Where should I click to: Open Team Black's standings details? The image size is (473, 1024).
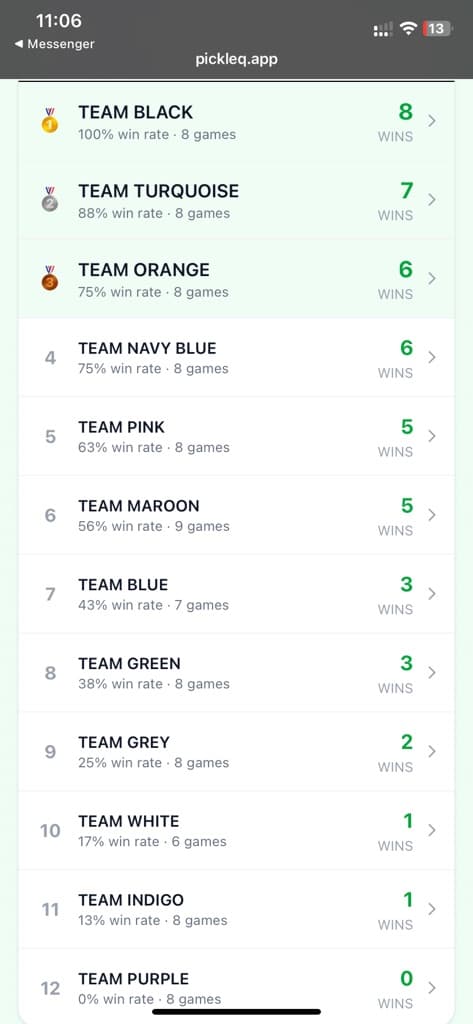click(x=236, y=122)
